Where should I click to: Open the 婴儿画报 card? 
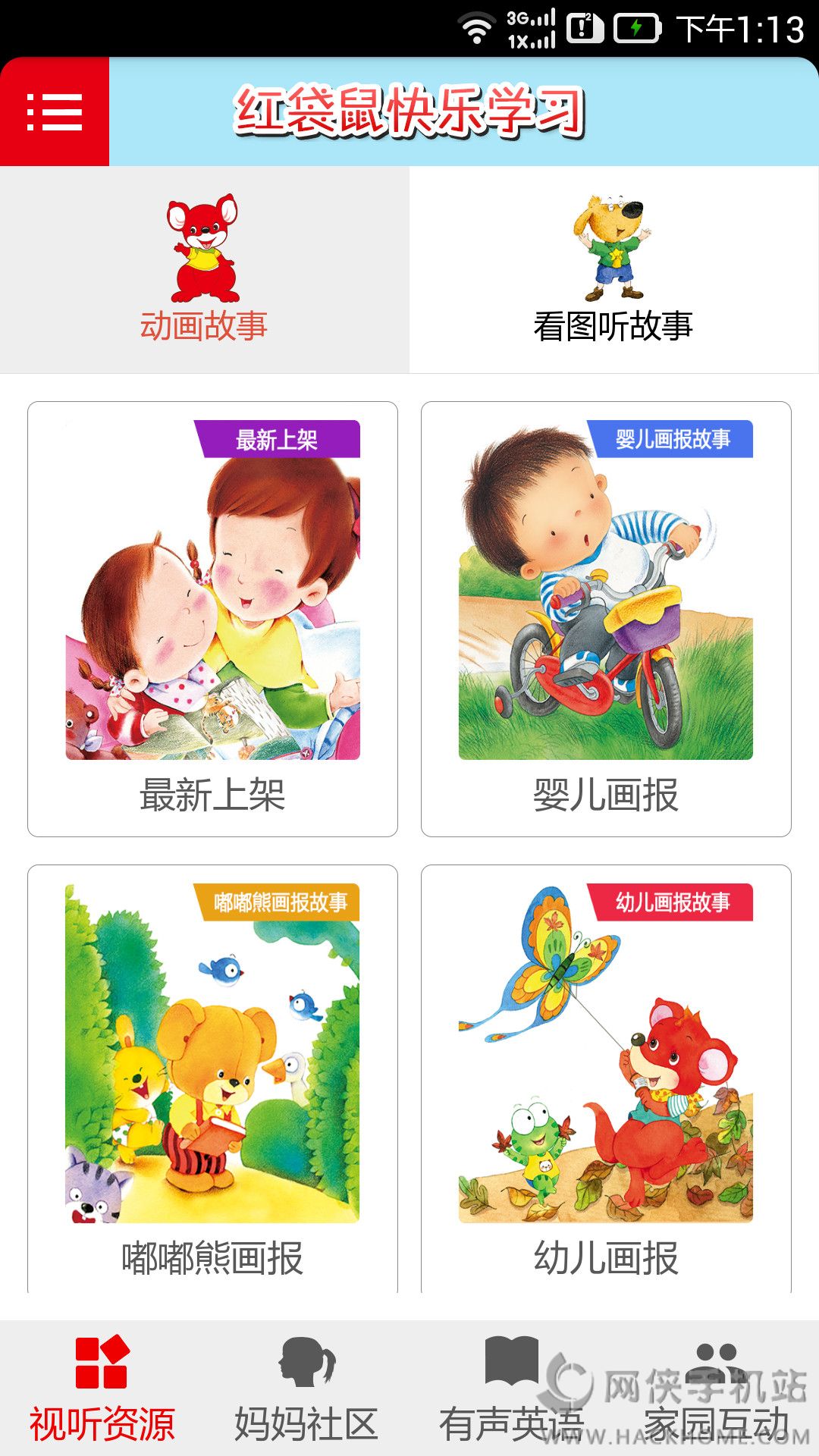606,619
